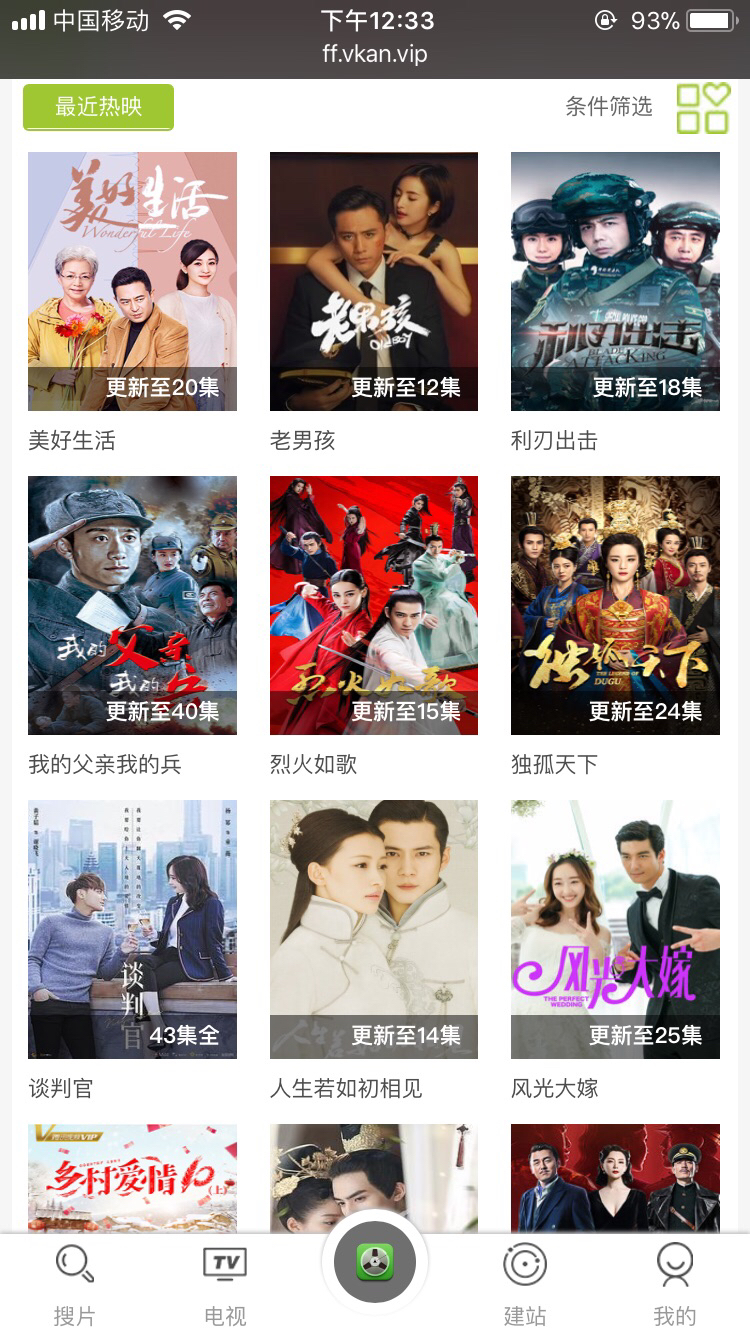750x1334 pixels.
Task: Tap the ff.vkan.vip address bar
Action: coord(374,55)
